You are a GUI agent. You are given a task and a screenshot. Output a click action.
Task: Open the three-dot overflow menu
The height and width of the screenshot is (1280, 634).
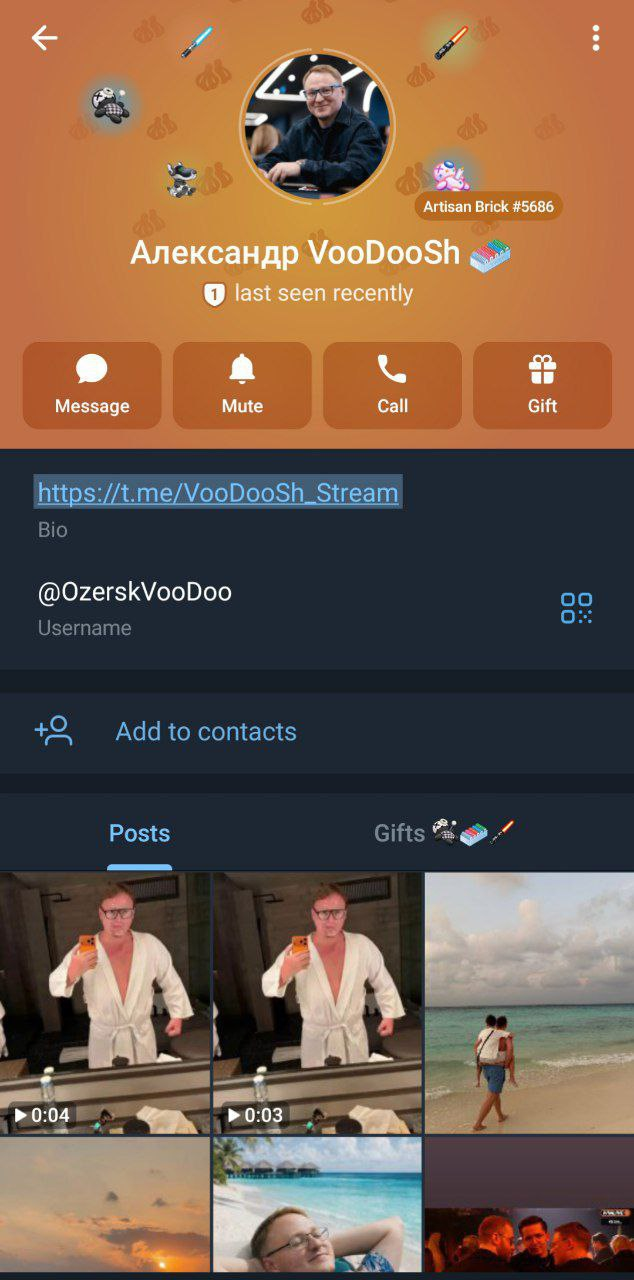595,39
